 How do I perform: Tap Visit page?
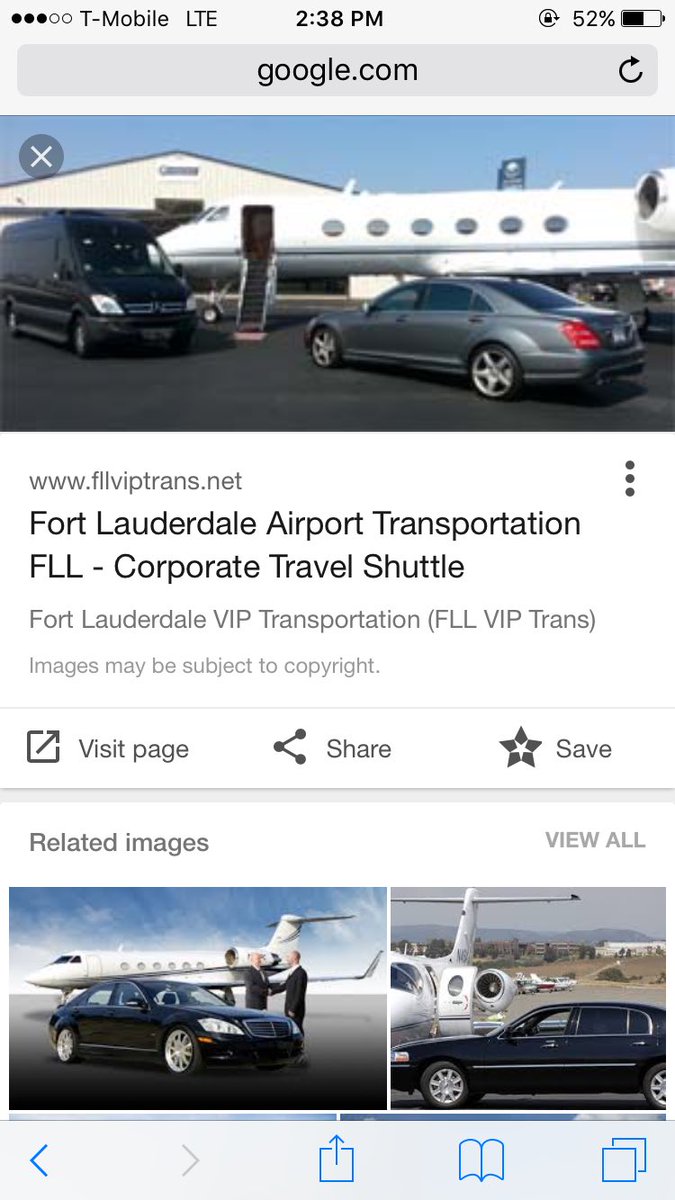click(x=108, y=749)
